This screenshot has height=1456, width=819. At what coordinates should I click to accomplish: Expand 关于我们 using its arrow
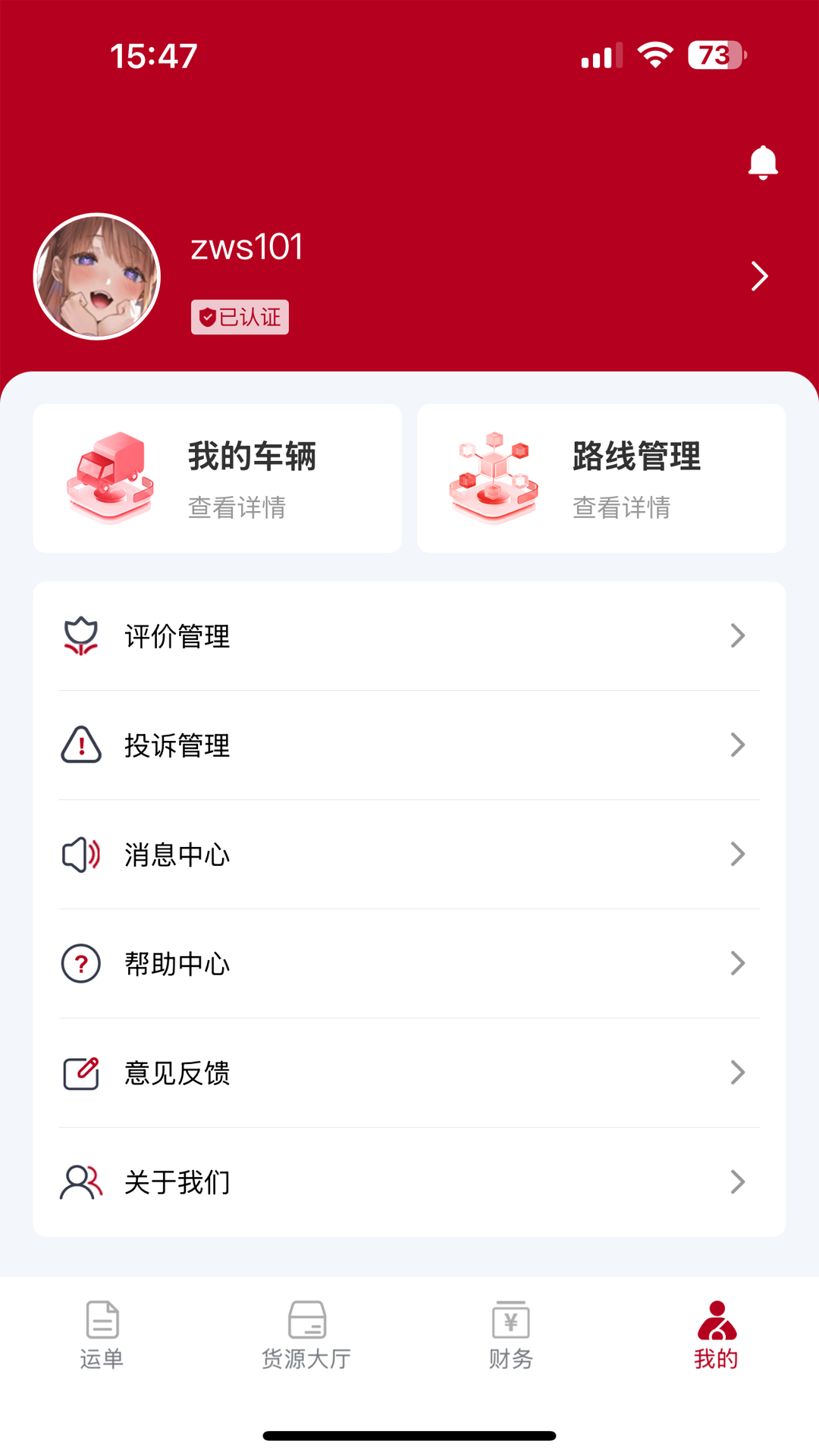pyautogui.click(x=738, y=1182)
